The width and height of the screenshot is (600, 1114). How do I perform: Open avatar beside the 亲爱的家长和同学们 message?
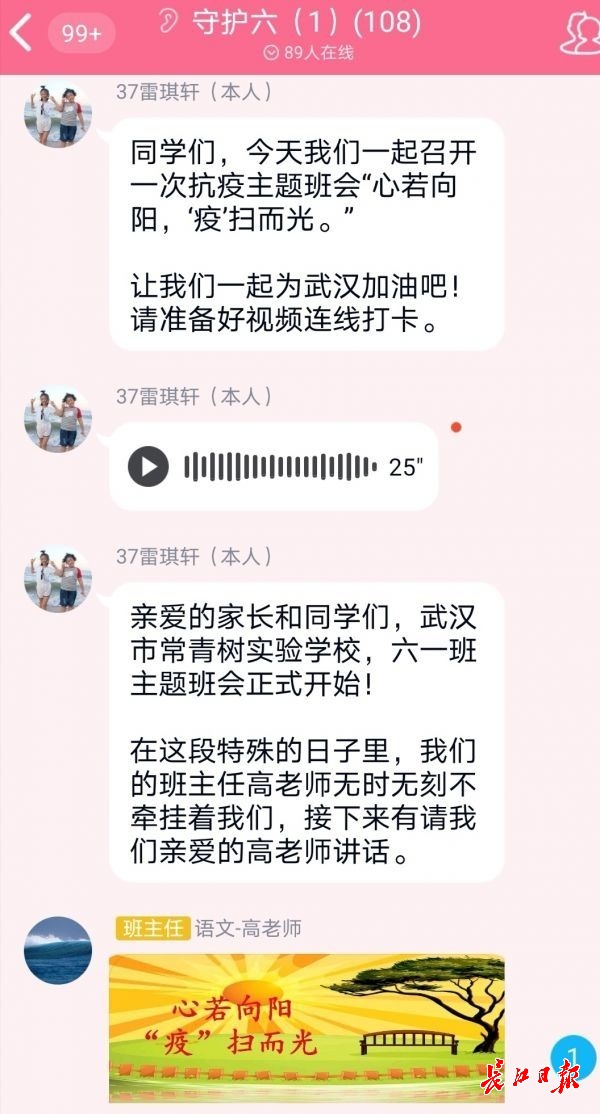(x=57, y=579)
